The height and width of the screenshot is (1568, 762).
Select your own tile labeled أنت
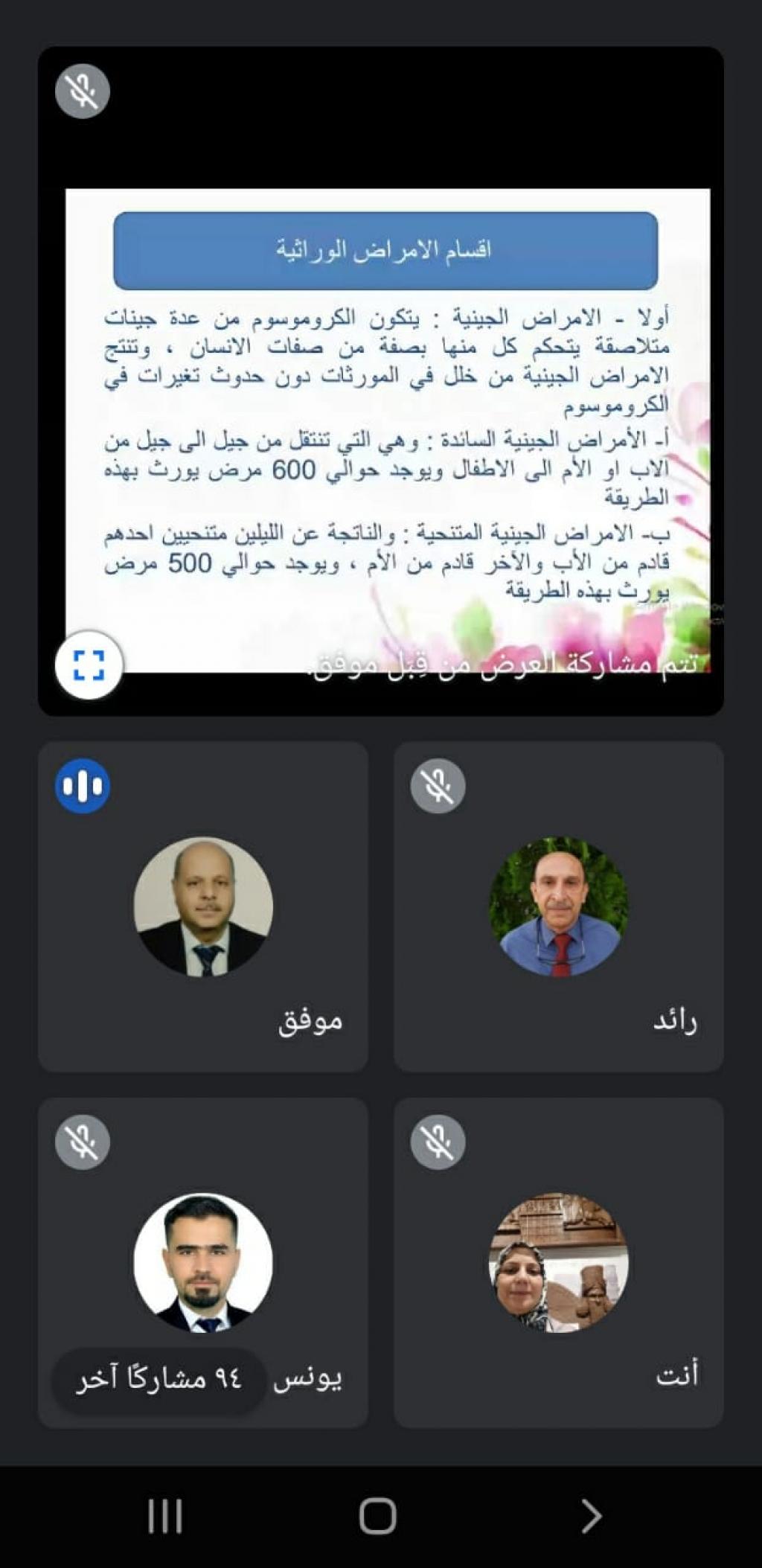558,1263
